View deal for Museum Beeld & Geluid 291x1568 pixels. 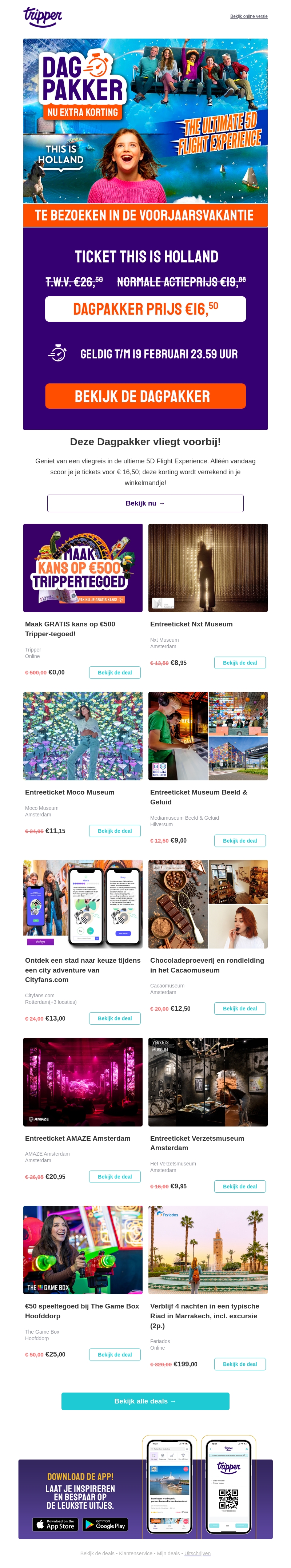(x=239, y=841)
